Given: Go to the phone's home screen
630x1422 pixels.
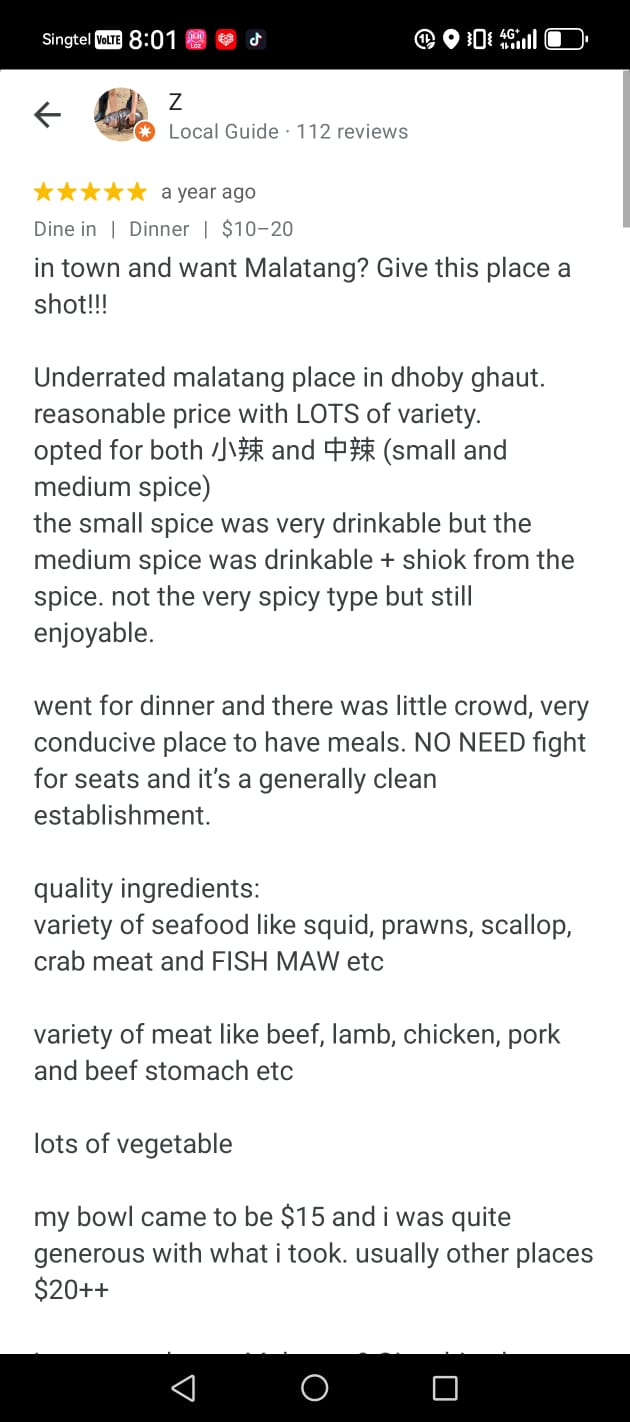Looking at the screenshot, I should [315, 1387].
